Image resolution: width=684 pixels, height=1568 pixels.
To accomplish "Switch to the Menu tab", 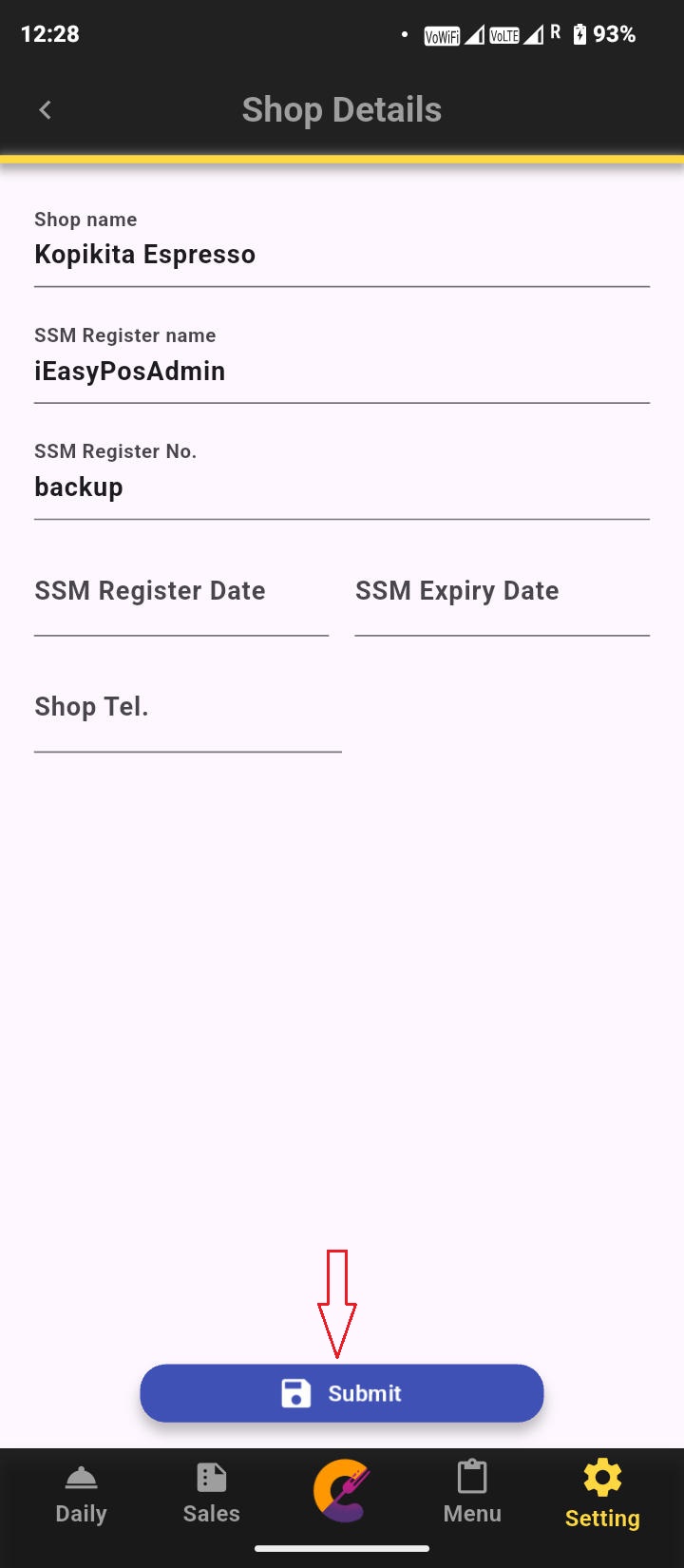I will point(472,1495).
